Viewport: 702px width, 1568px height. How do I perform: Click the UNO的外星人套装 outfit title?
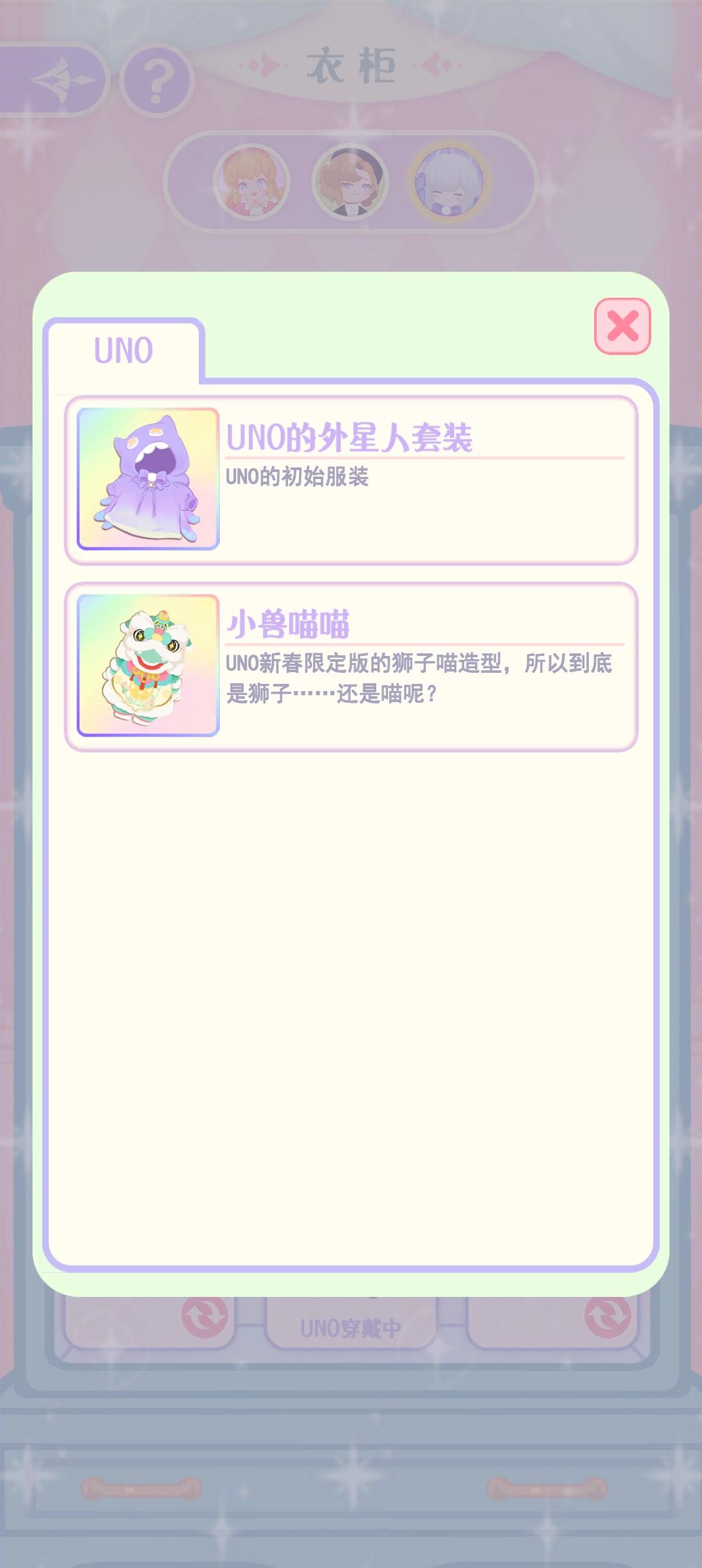tap(352, 437)
